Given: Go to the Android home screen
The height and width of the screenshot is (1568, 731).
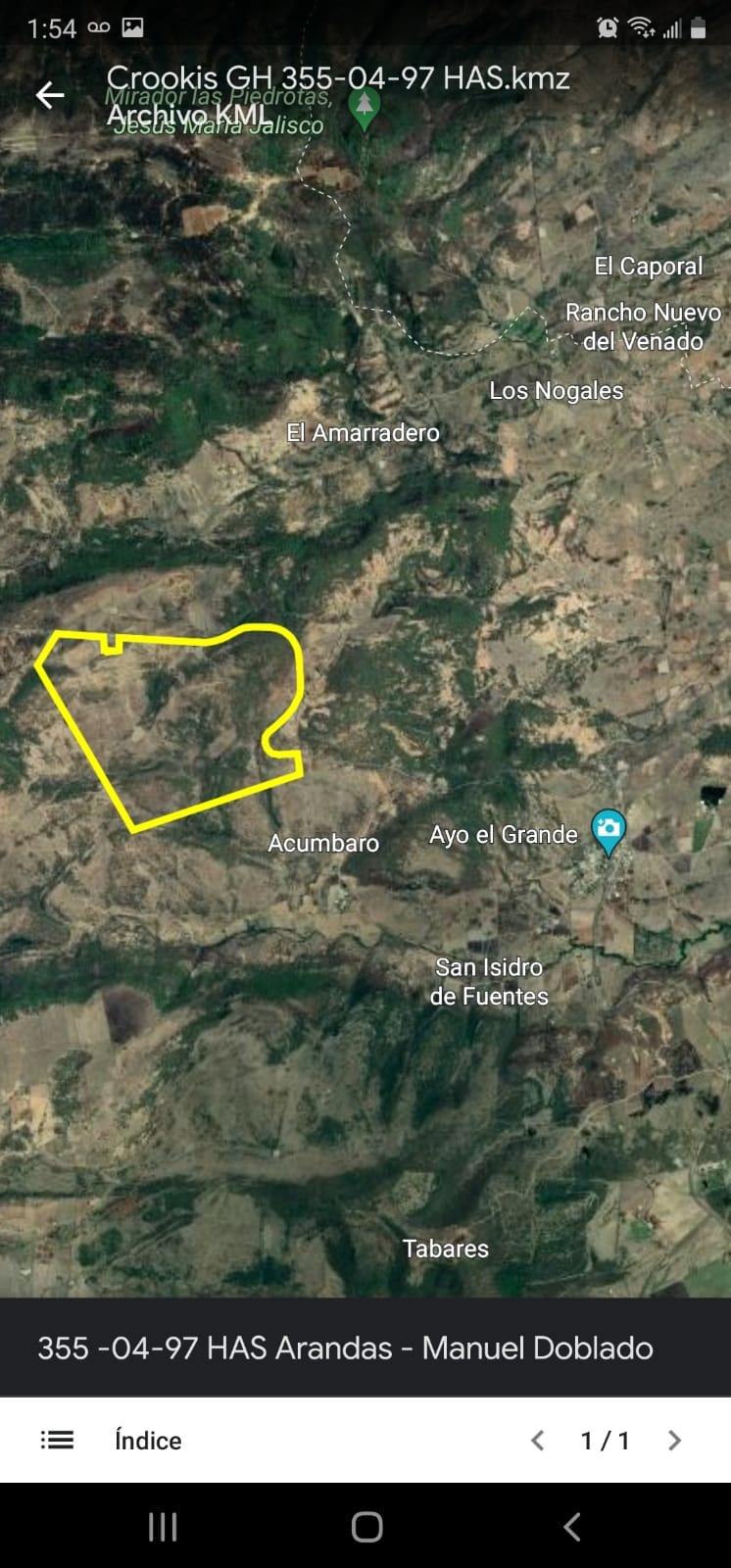Looking at the screenshot, I should pyautogui.click(x=366, y=1526).
